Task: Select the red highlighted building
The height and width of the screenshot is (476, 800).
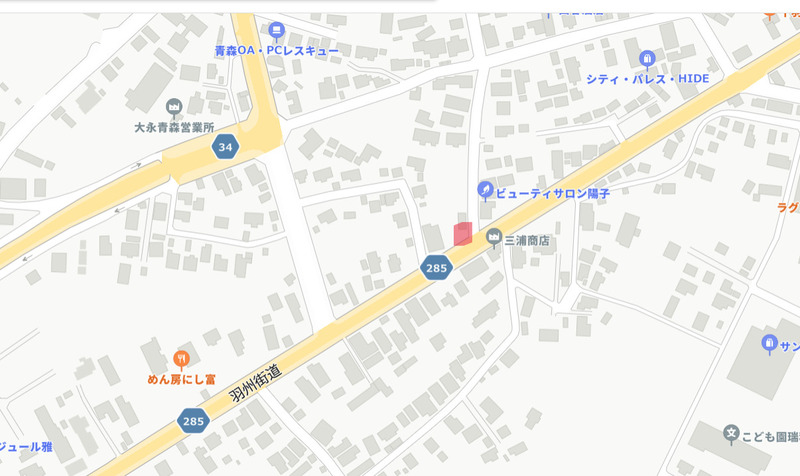Action: pyautogui.click(x=462, y=235)
